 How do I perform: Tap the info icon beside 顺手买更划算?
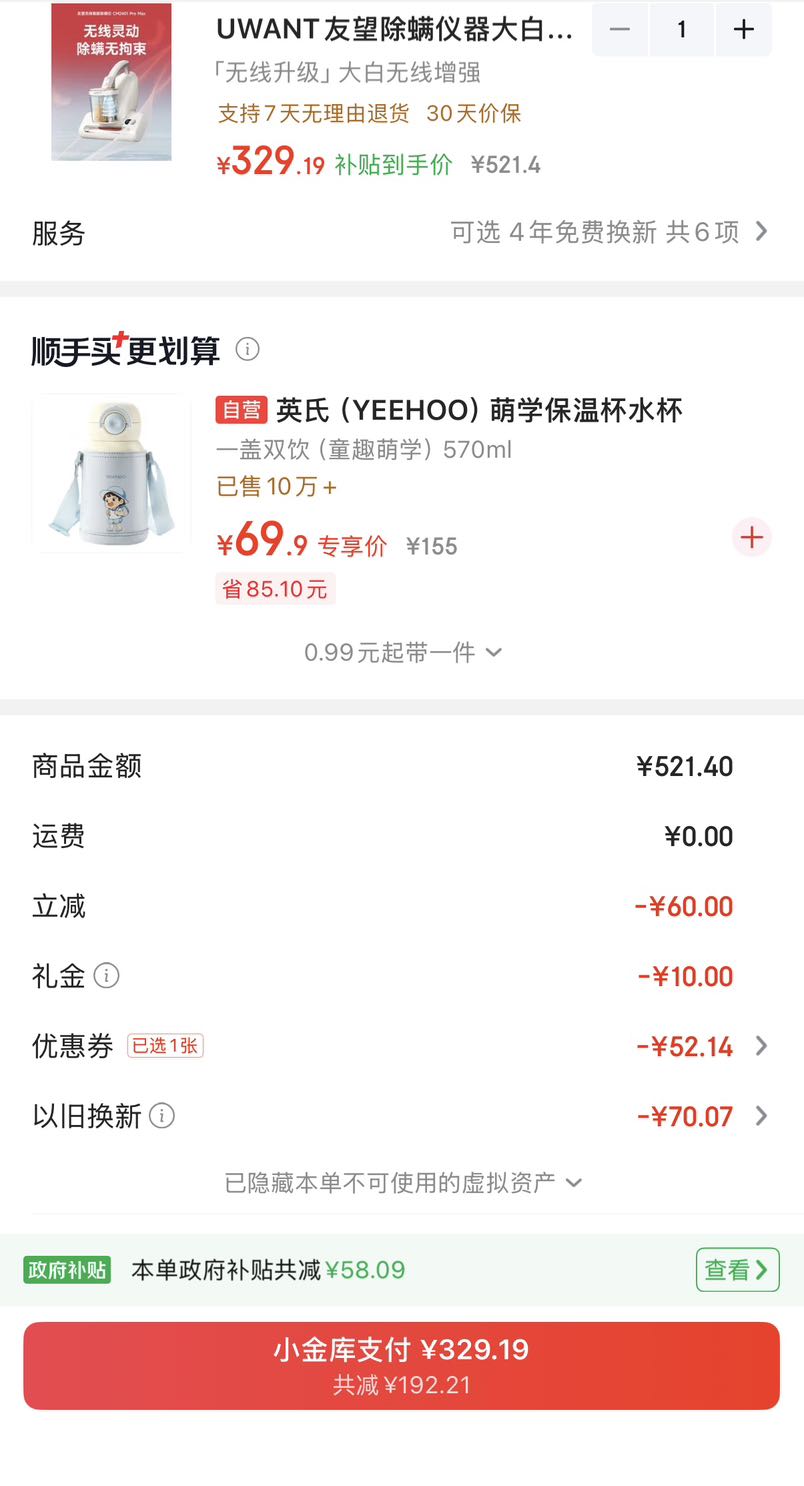coord(247,349)
